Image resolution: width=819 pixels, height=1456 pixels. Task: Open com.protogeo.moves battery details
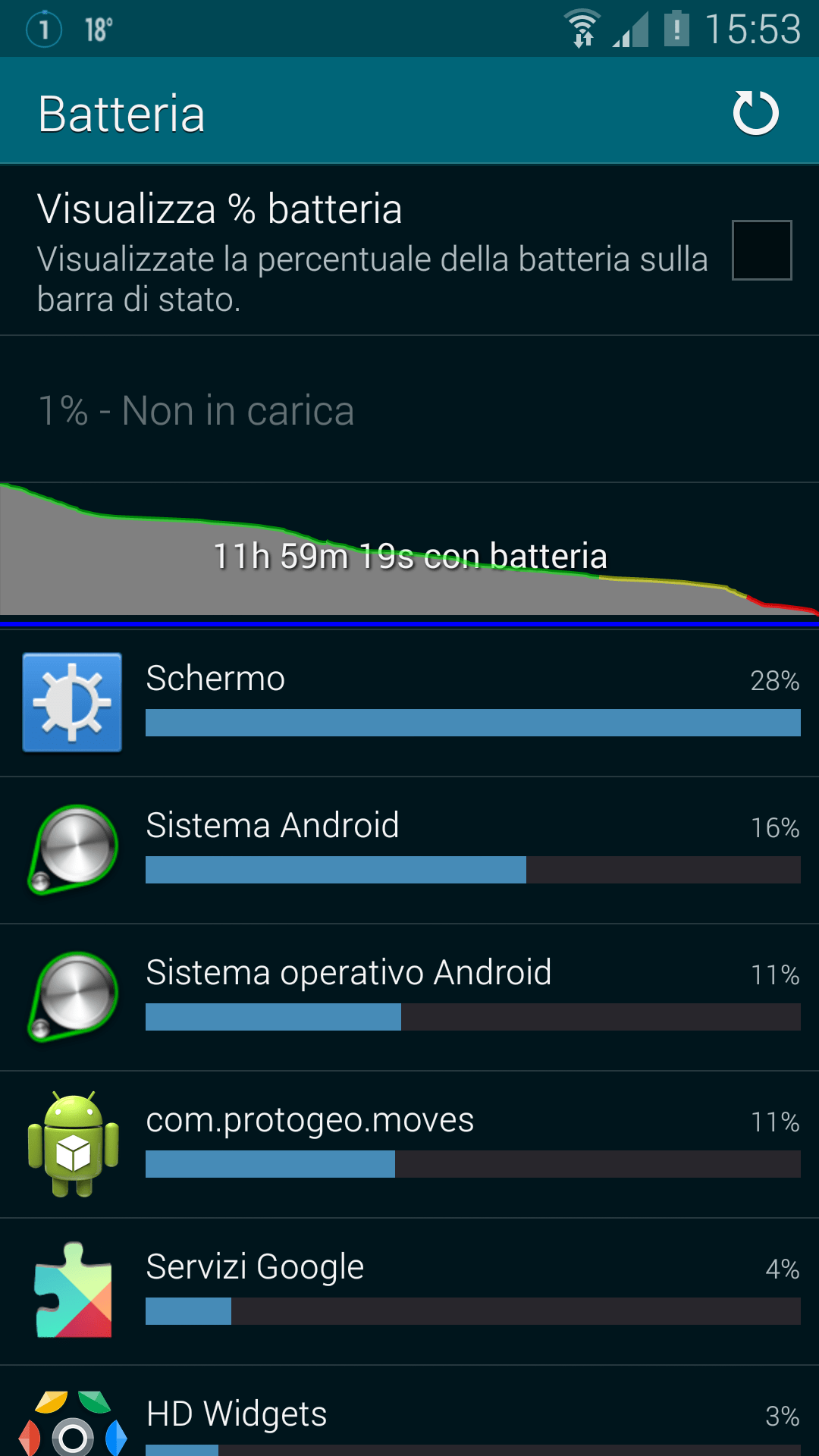pyautogui.click(x=409, y=1144)
